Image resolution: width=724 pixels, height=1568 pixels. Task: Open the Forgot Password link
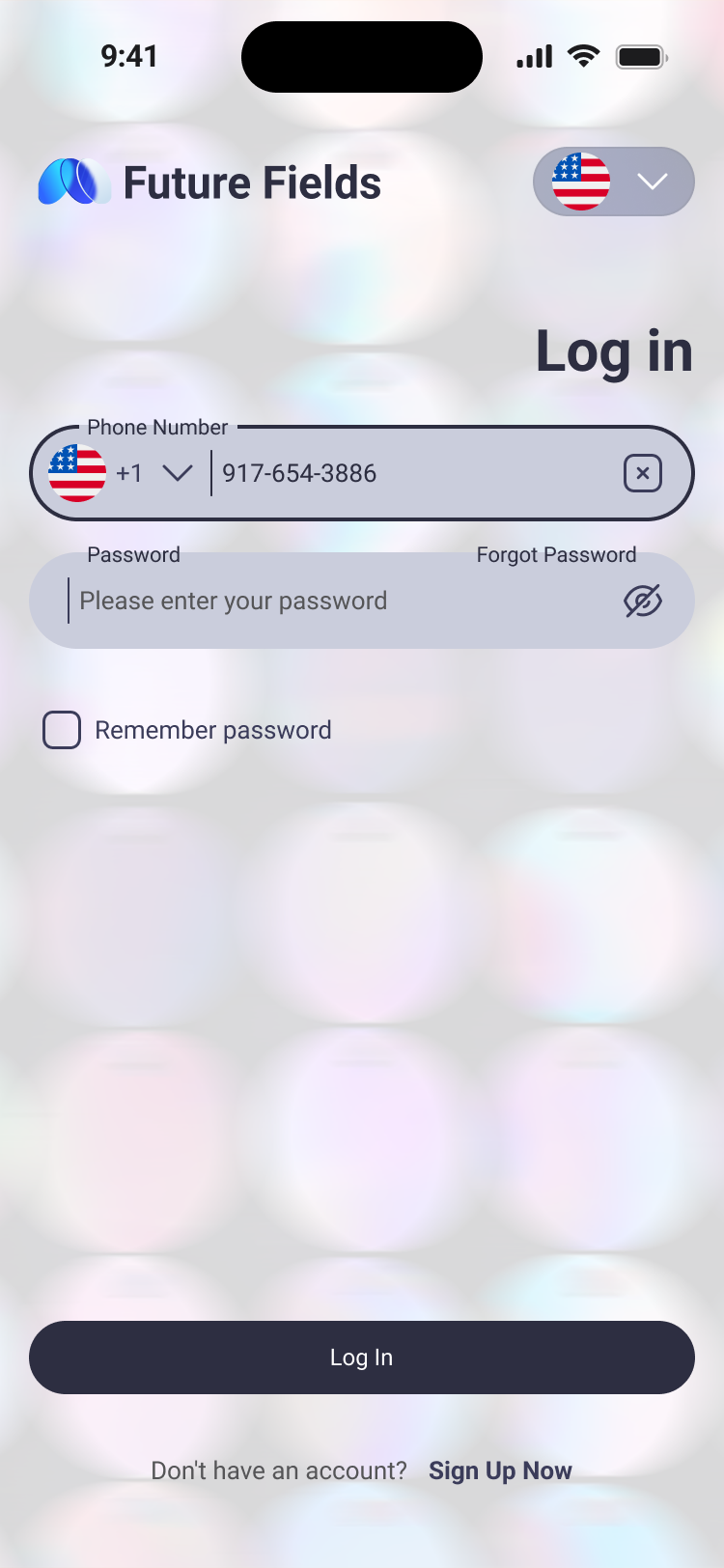[x=556, y=554]
